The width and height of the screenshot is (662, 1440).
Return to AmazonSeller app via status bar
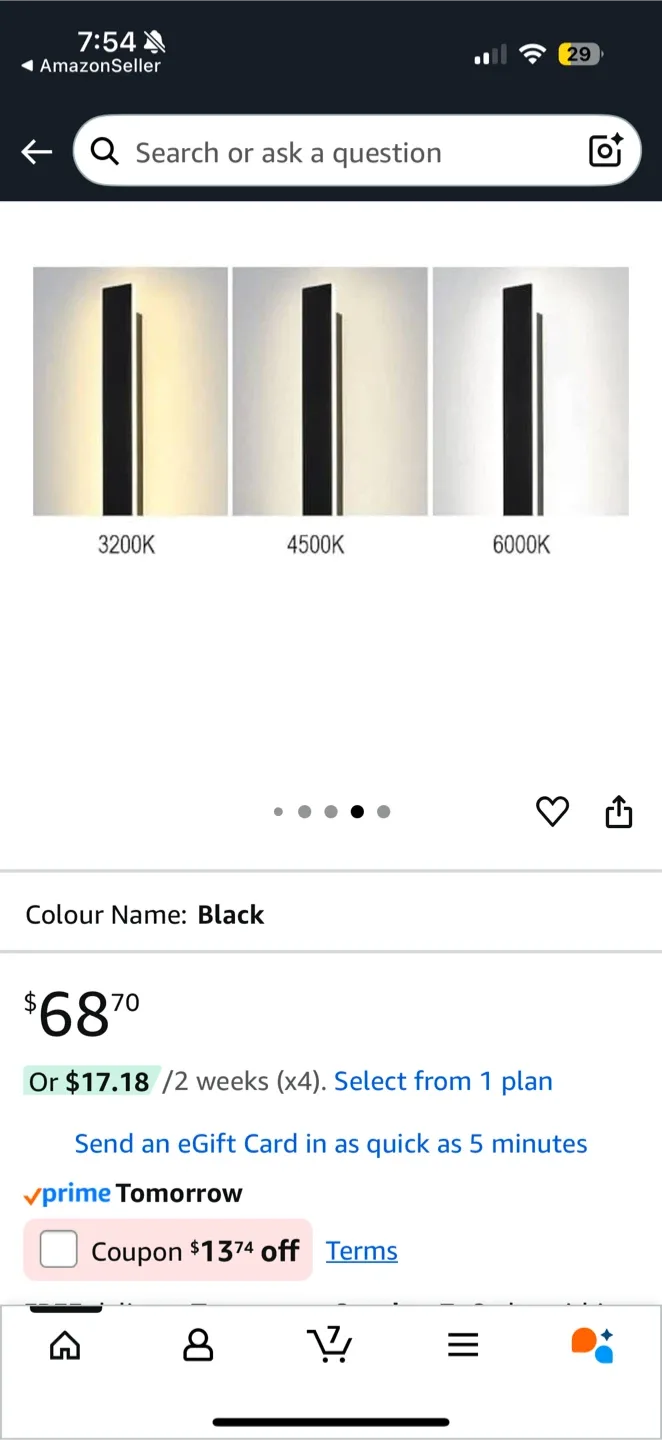pyautogui.click(x=92, y=66)
